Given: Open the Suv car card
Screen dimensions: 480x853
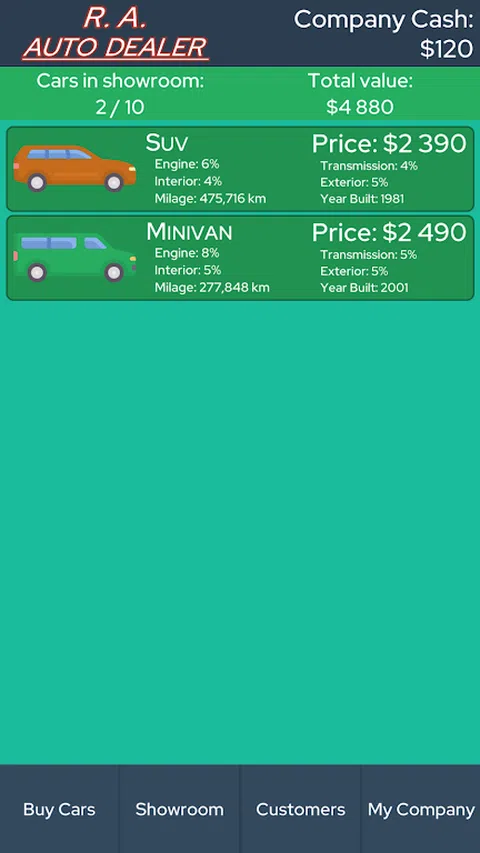Looking at the screenshot, I should pos(240,169).
